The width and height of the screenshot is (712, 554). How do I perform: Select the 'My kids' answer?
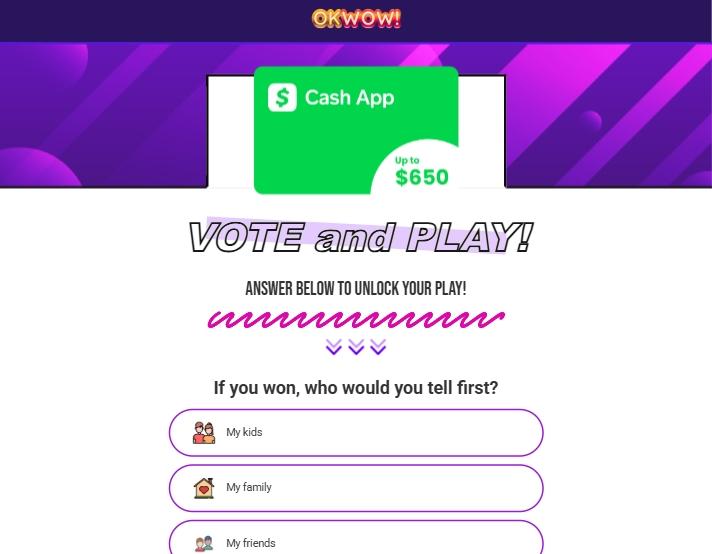coord(355,432)
